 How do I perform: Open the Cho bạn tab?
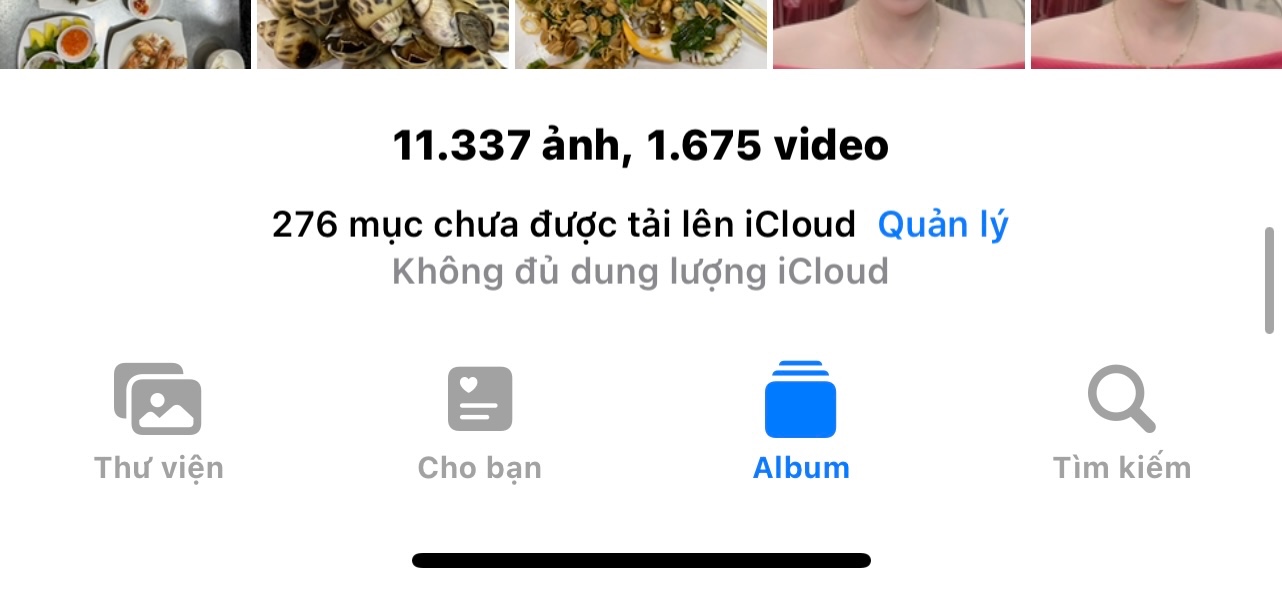(x=479, y=422)
